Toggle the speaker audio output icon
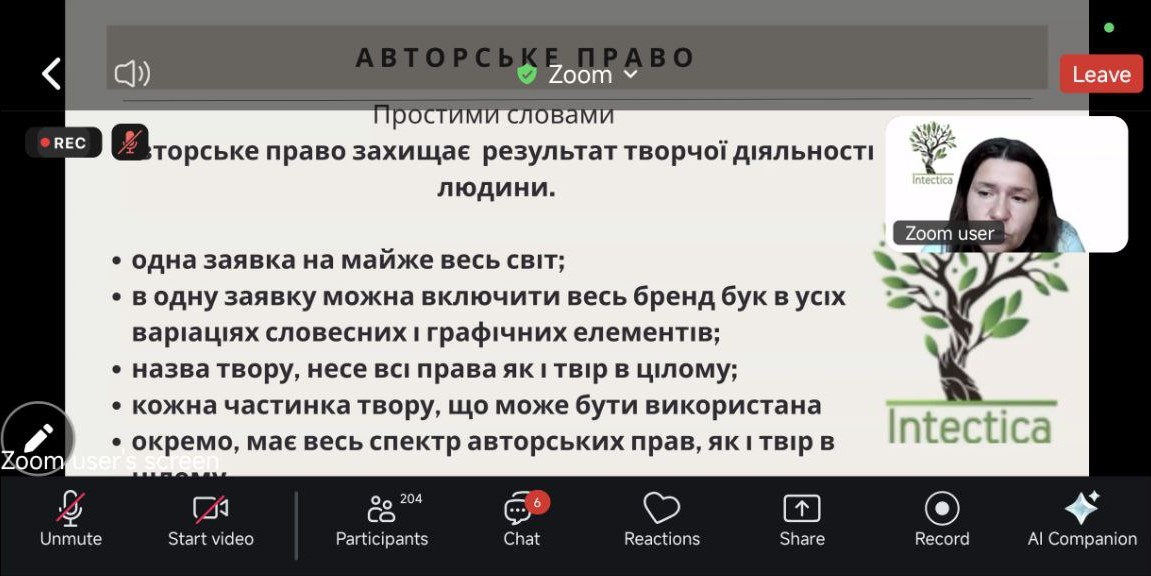 click(131, 73)
